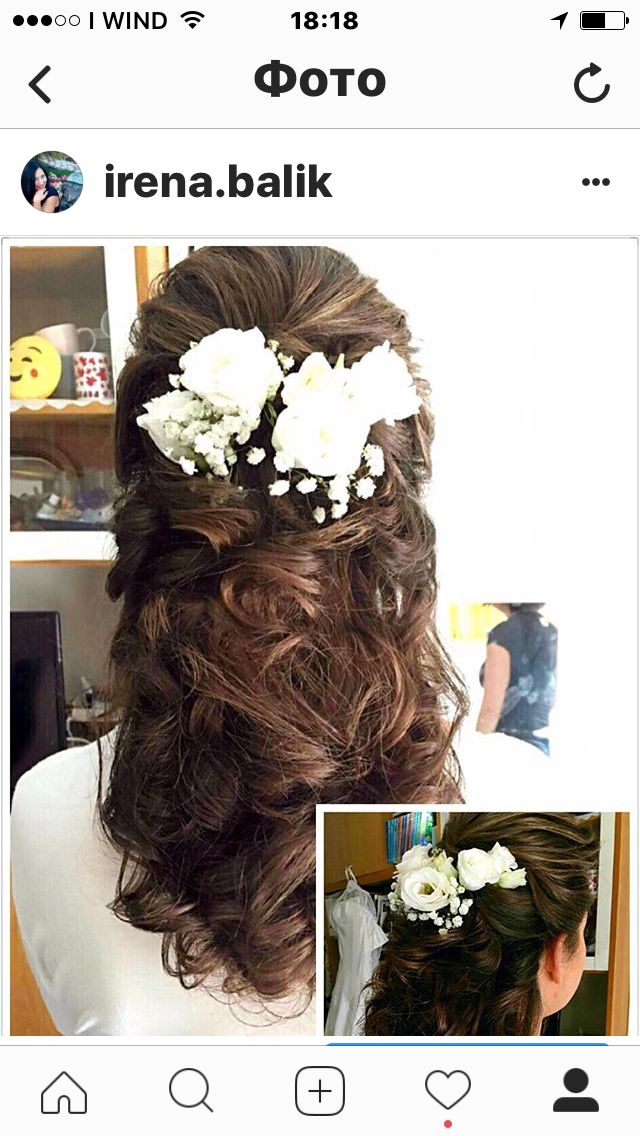640x1136 pixels.
Task: Open irena.balik's profile picture
Action: 52,182
